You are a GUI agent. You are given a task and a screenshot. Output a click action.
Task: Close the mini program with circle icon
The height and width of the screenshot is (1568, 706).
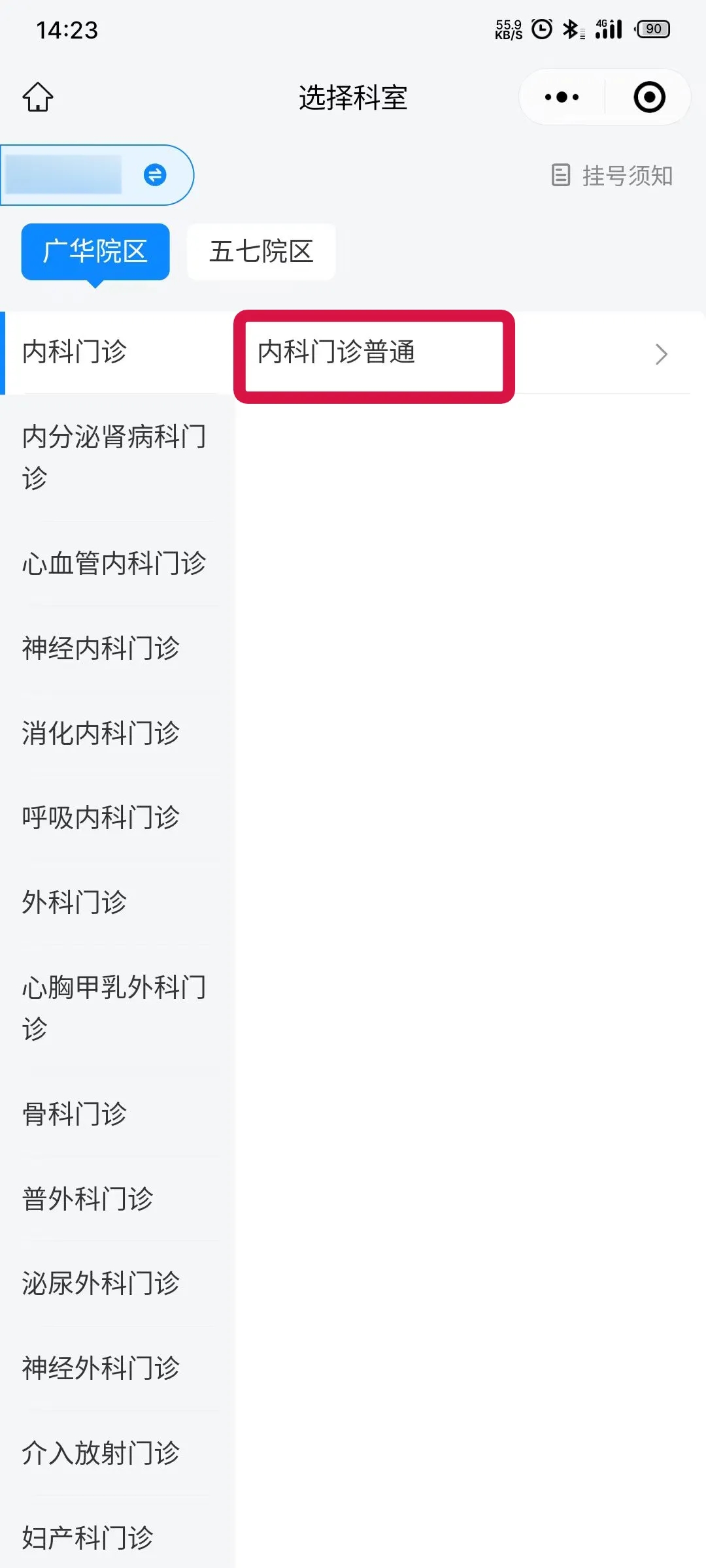click(x=649, y=97)
